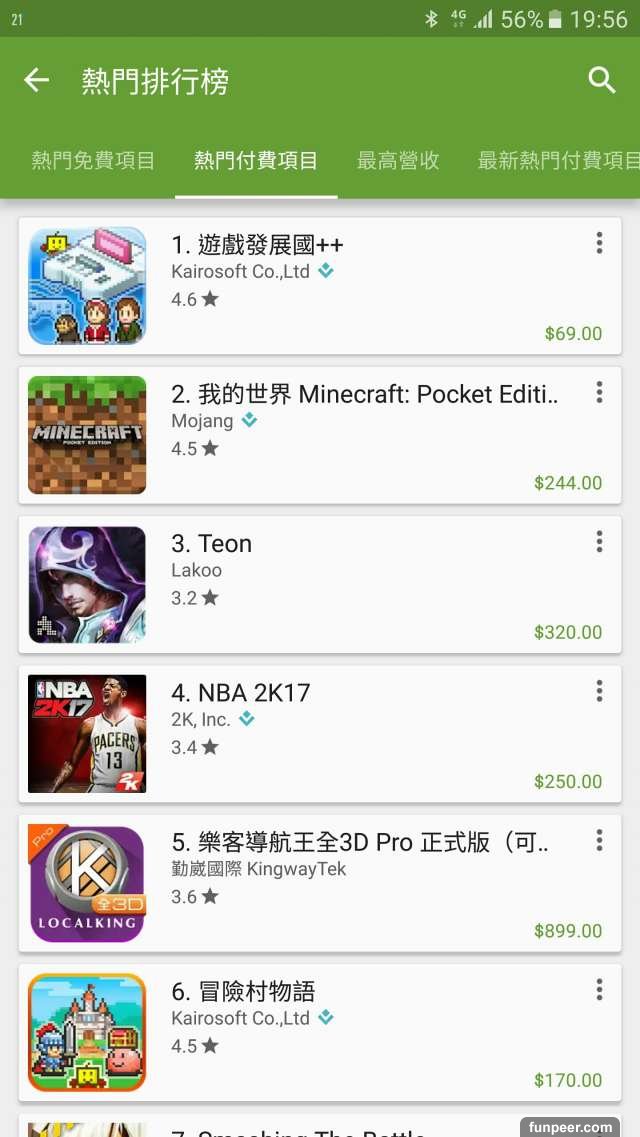Viewport: 640px width, 1137px height.
Task: Open overflow menu for Teon
Action: point(599,542)
